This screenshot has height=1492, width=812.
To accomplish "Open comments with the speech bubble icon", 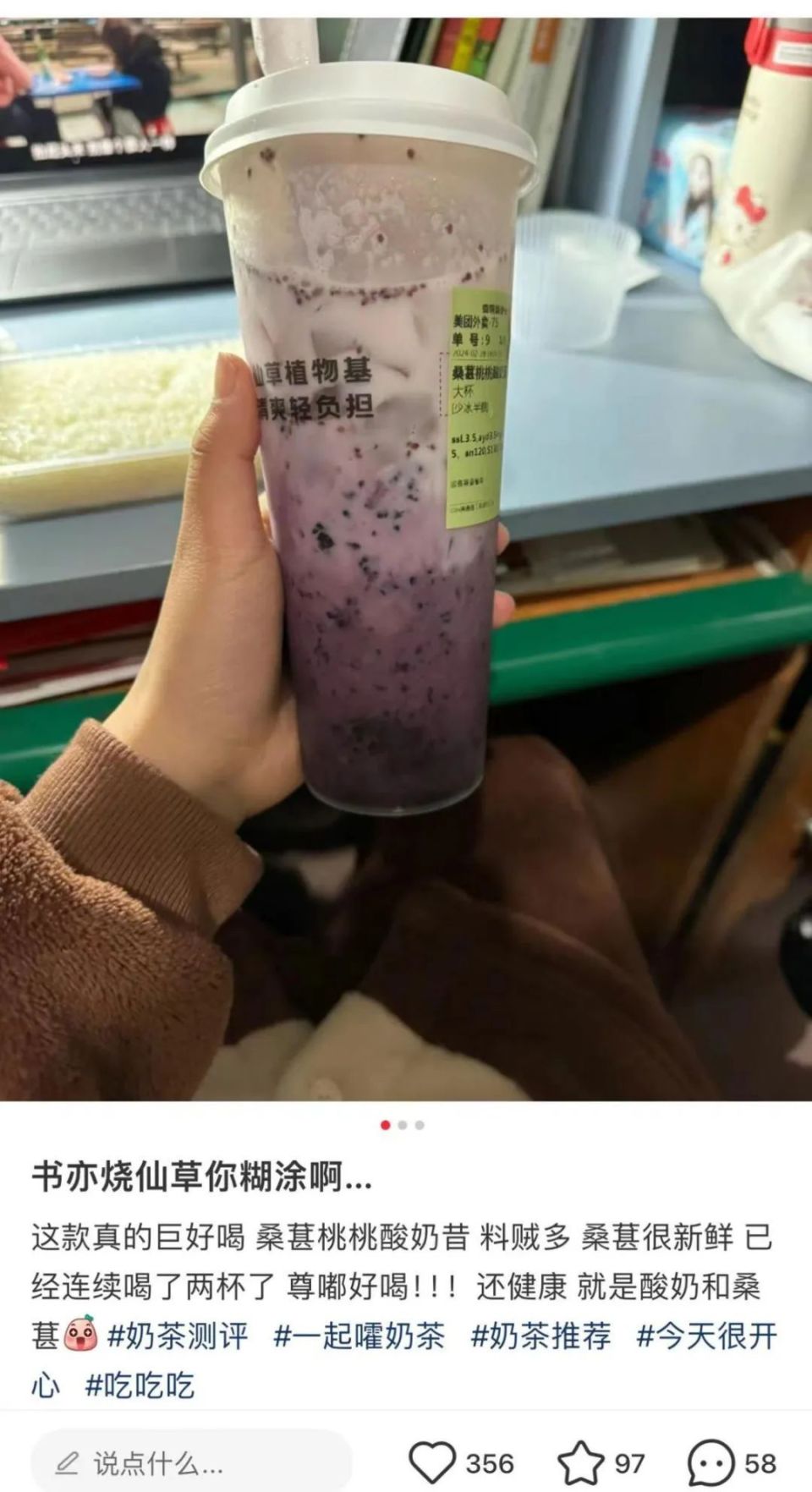I will tap(710, 1462).
